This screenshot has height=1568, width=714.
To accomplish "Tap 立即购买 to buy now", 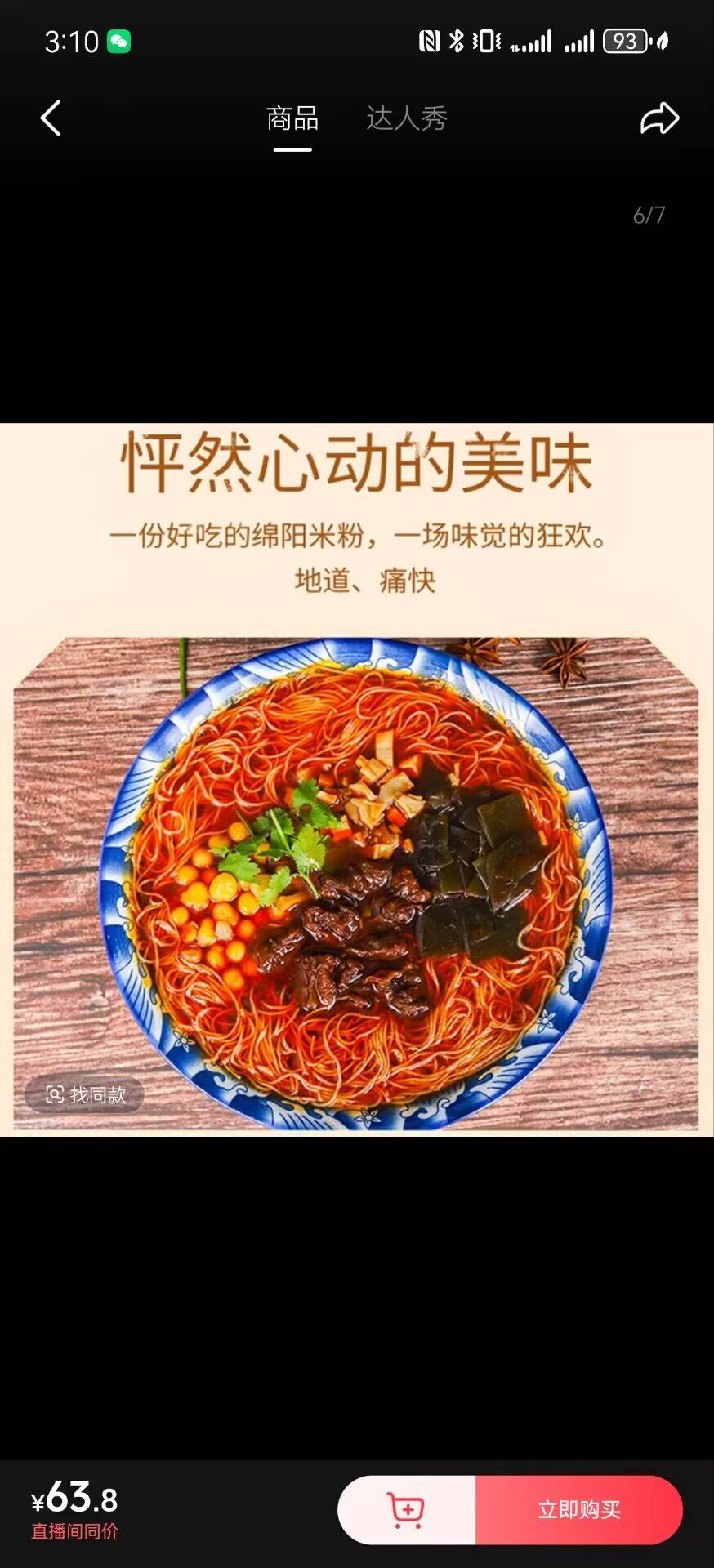I will pyautogui.click(x=578, y=1510).
